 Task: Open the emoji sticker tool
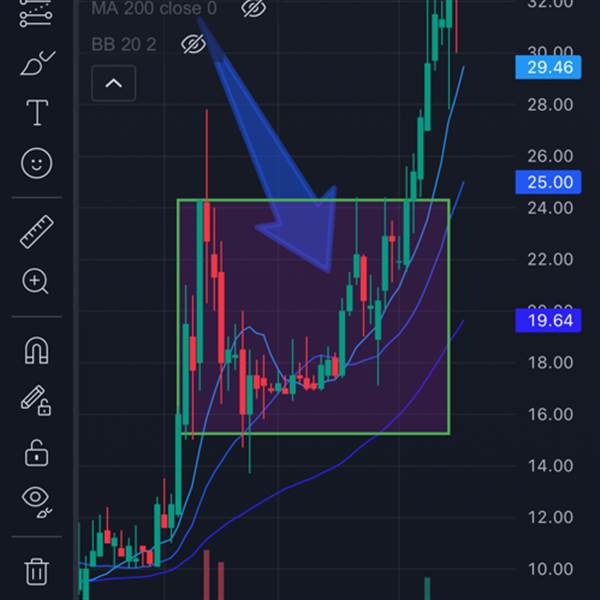(36, 163)
